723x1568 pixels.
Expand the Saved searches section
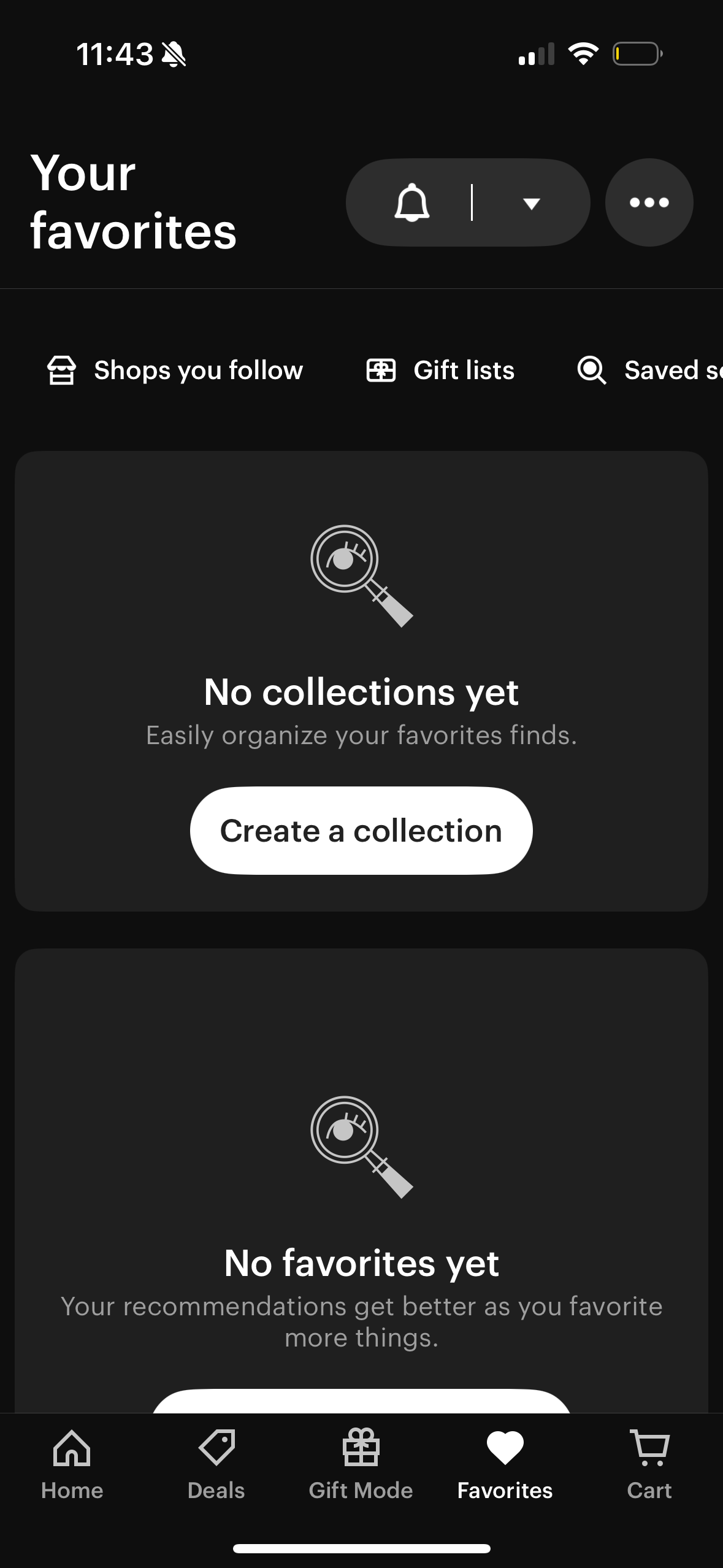(x=650, y=369)
